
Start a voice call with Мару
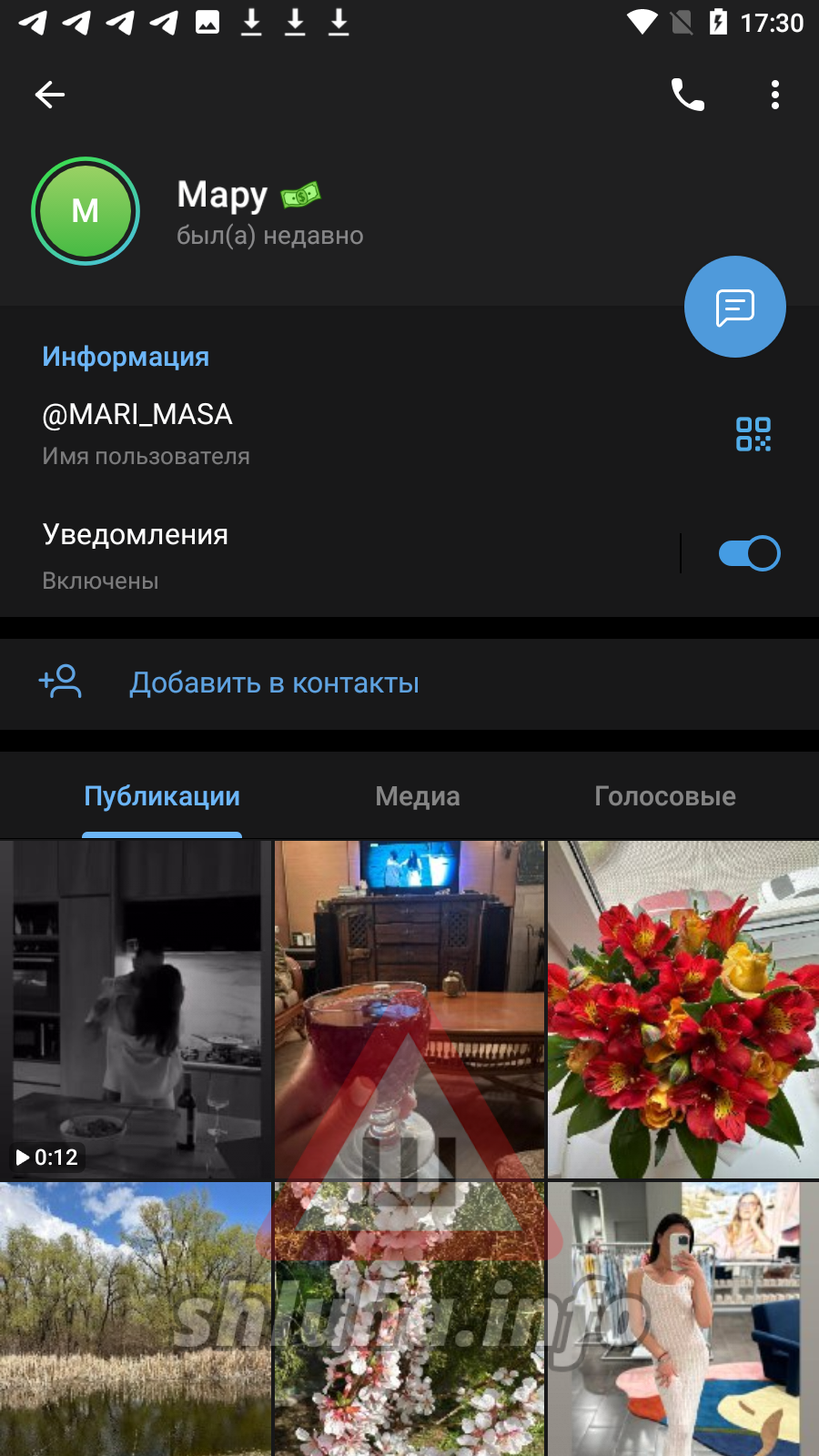click(x=687, y=95)
